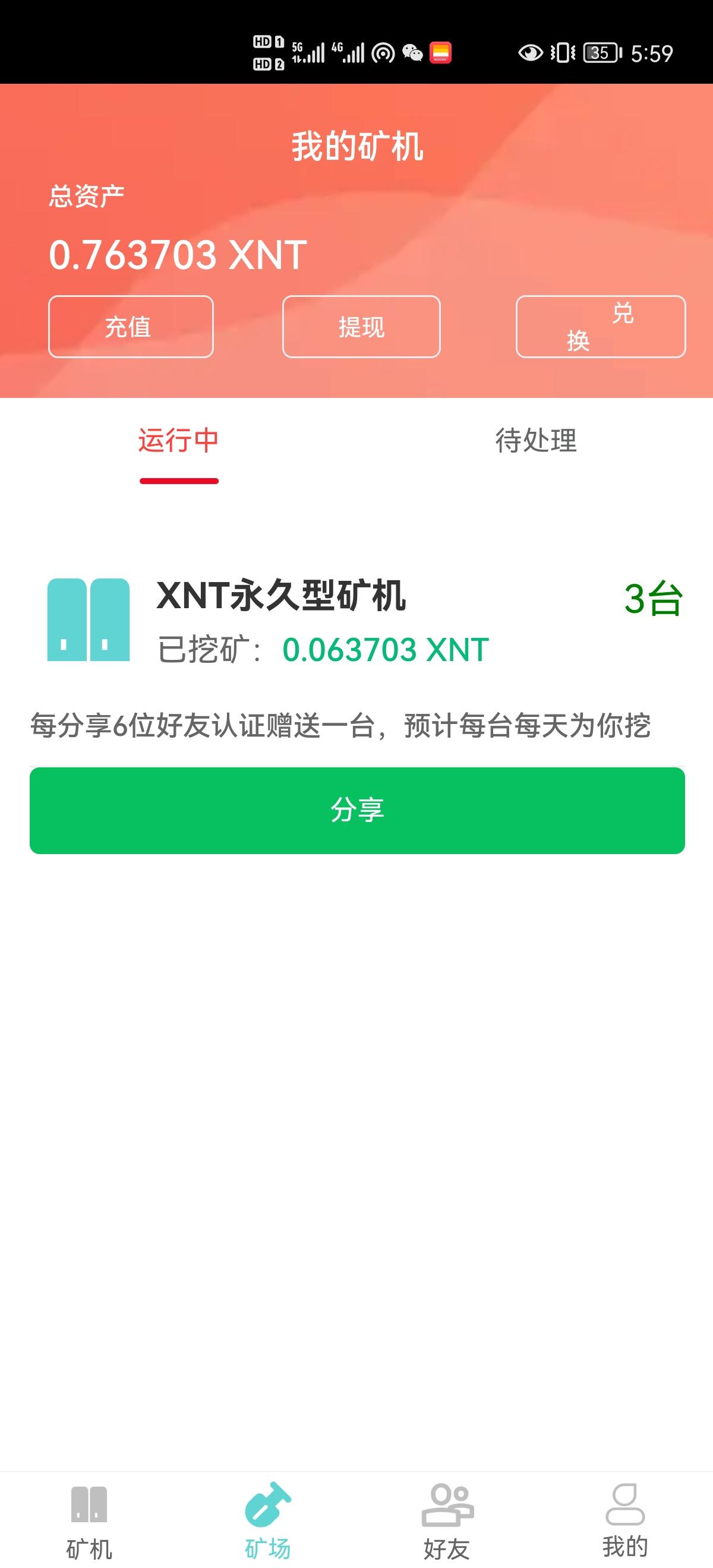
Task: Tap the 兑换 exchange button
Action: pos(599,327)
